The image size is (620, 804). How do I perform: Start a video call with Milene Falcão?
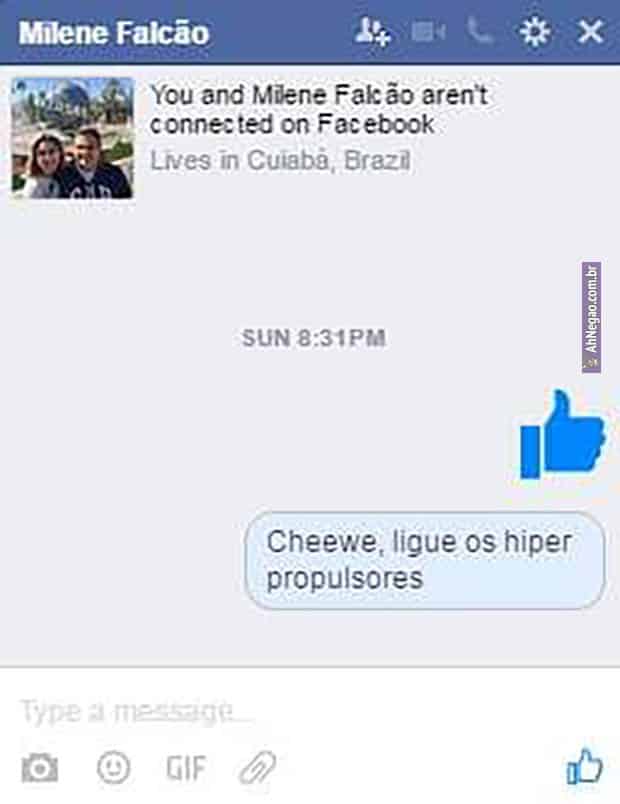(x=428, y=33)
